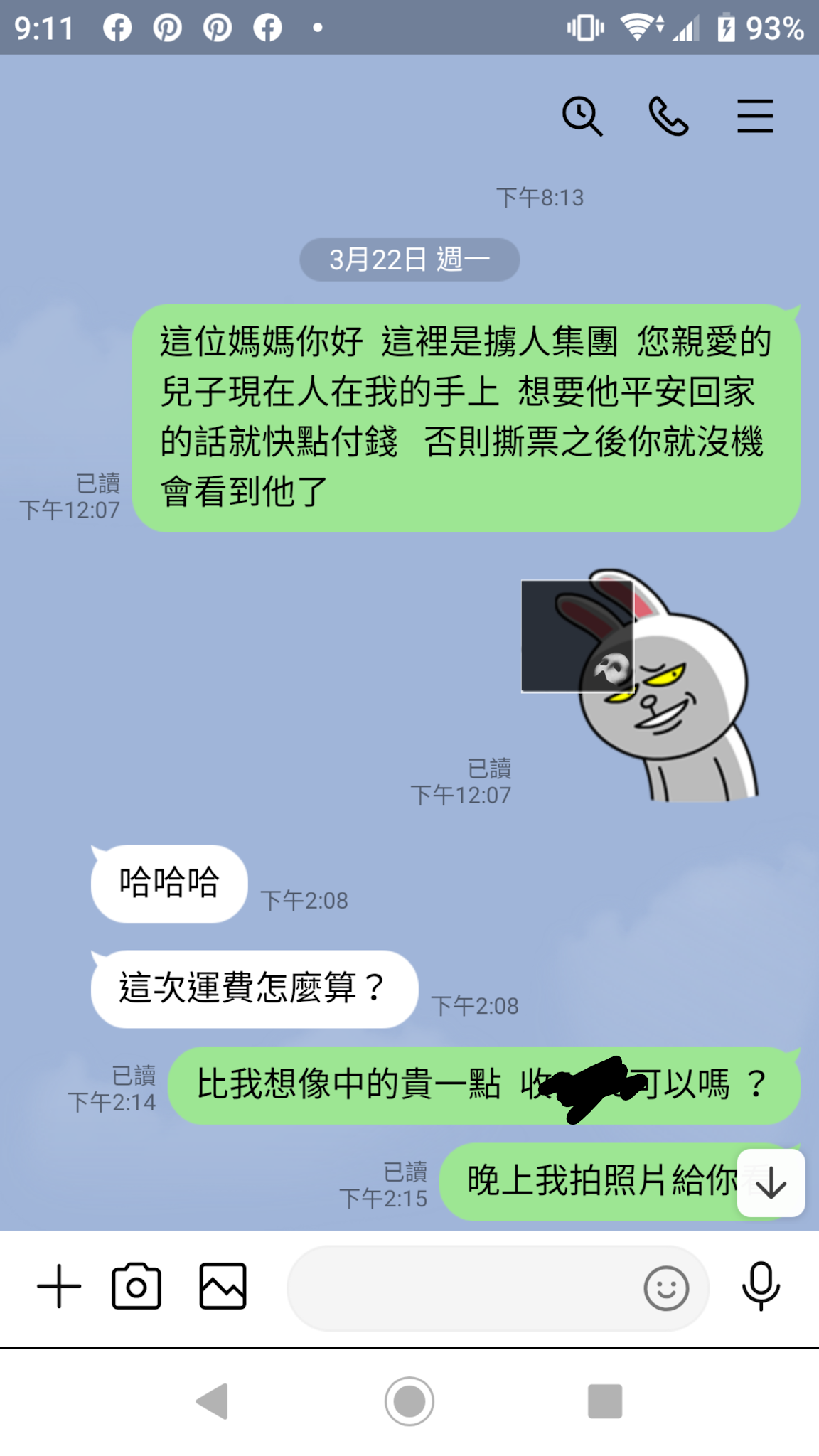Open the photo gallery picker
The width and height of the screenshot is (819, 1456).
(x=223, y=1286)
